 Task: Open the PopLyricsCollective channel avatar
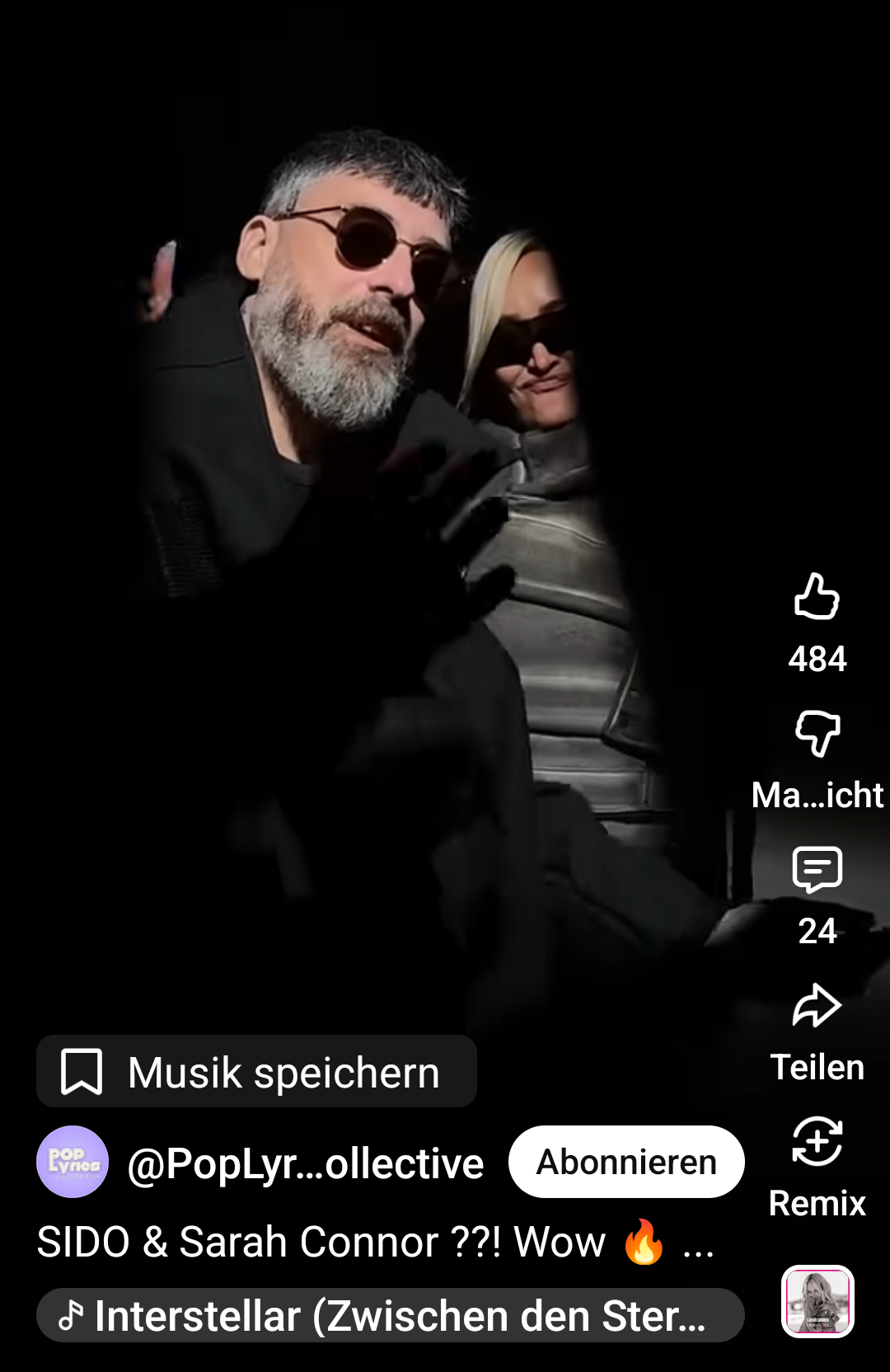tap(73, 1162)
